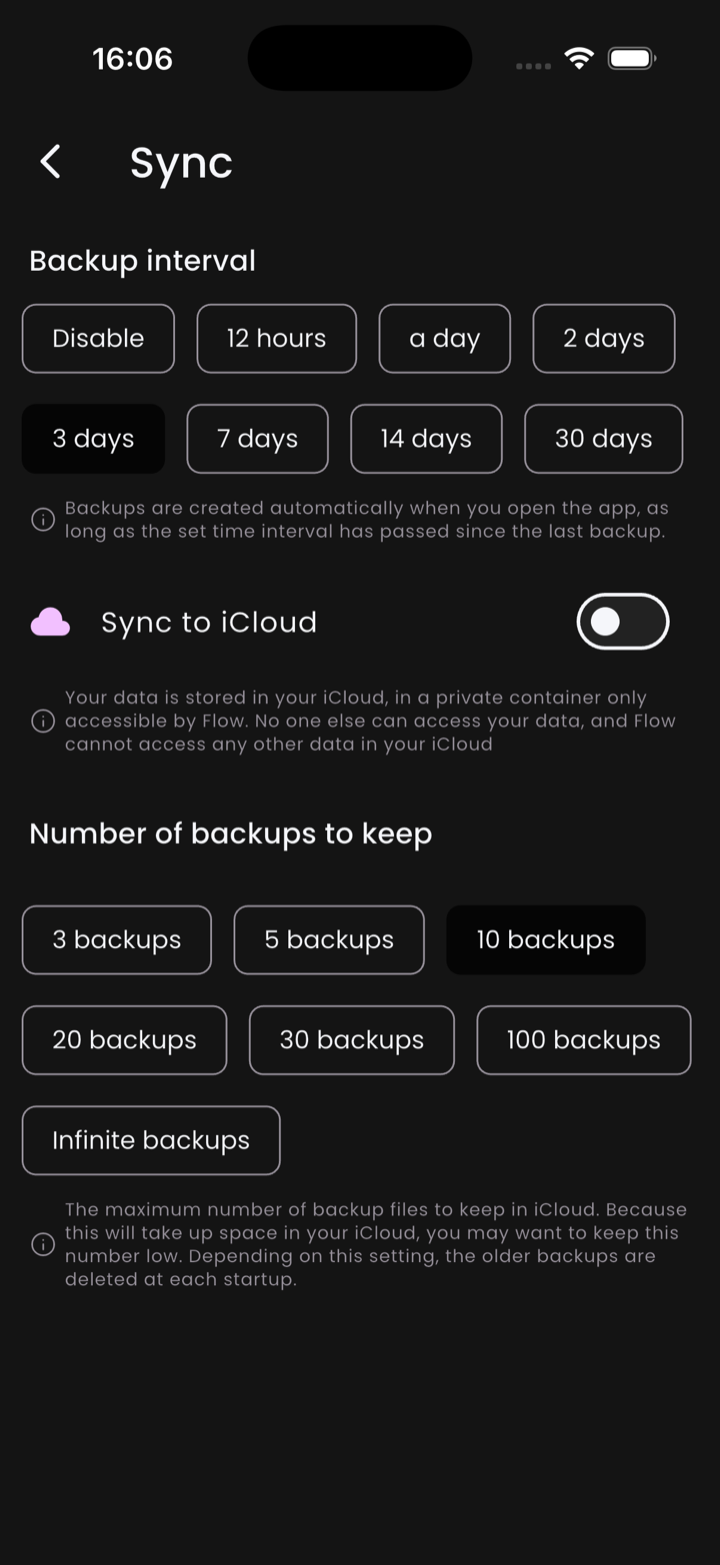
Task: Choose to keep 100 backups
Action: [583, 1040]
